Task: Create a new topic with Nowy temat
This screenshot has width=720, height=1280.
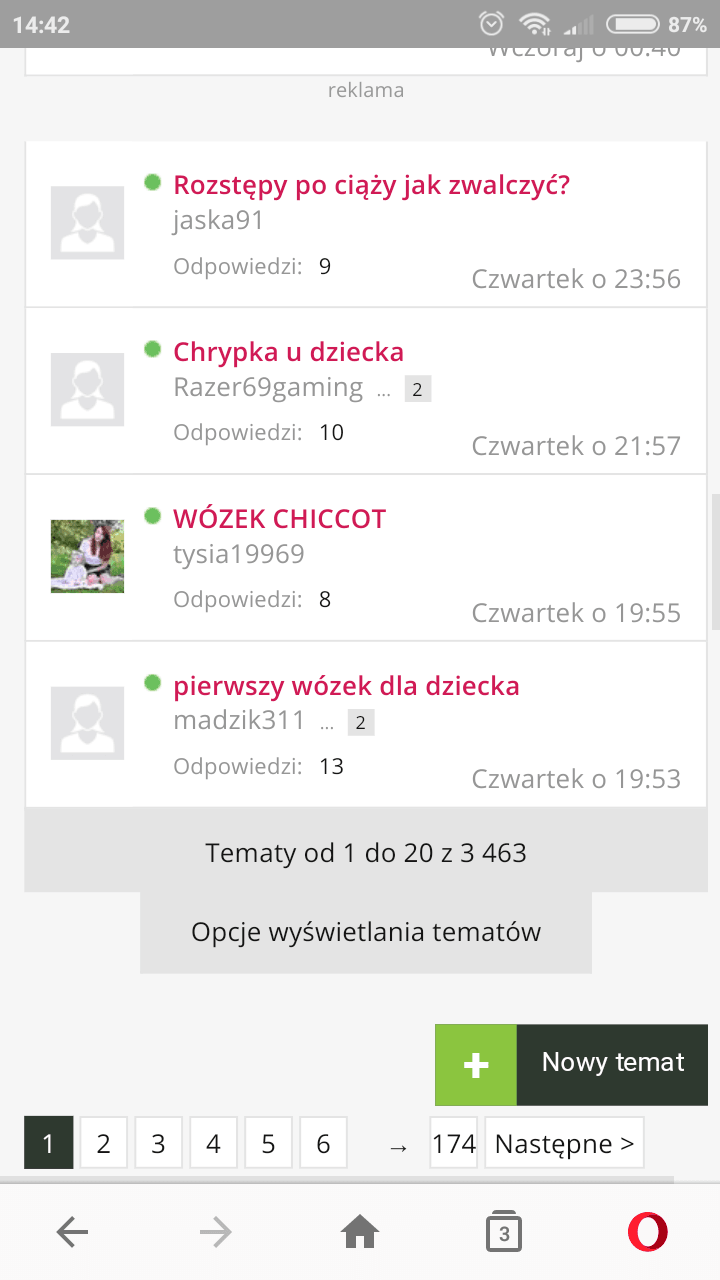Action: 571,1064
